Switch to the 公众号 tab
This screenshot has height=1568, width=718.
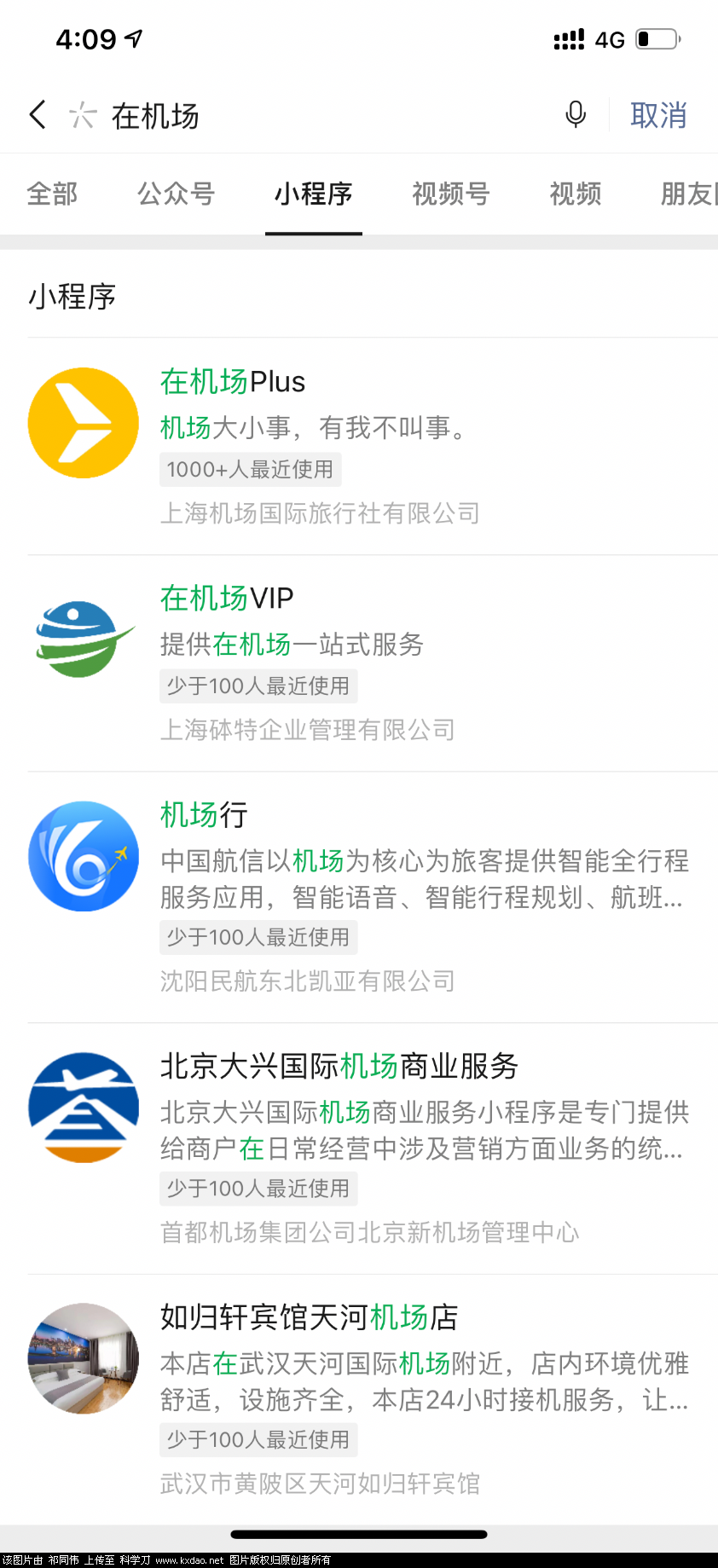(x=176, y=194)
